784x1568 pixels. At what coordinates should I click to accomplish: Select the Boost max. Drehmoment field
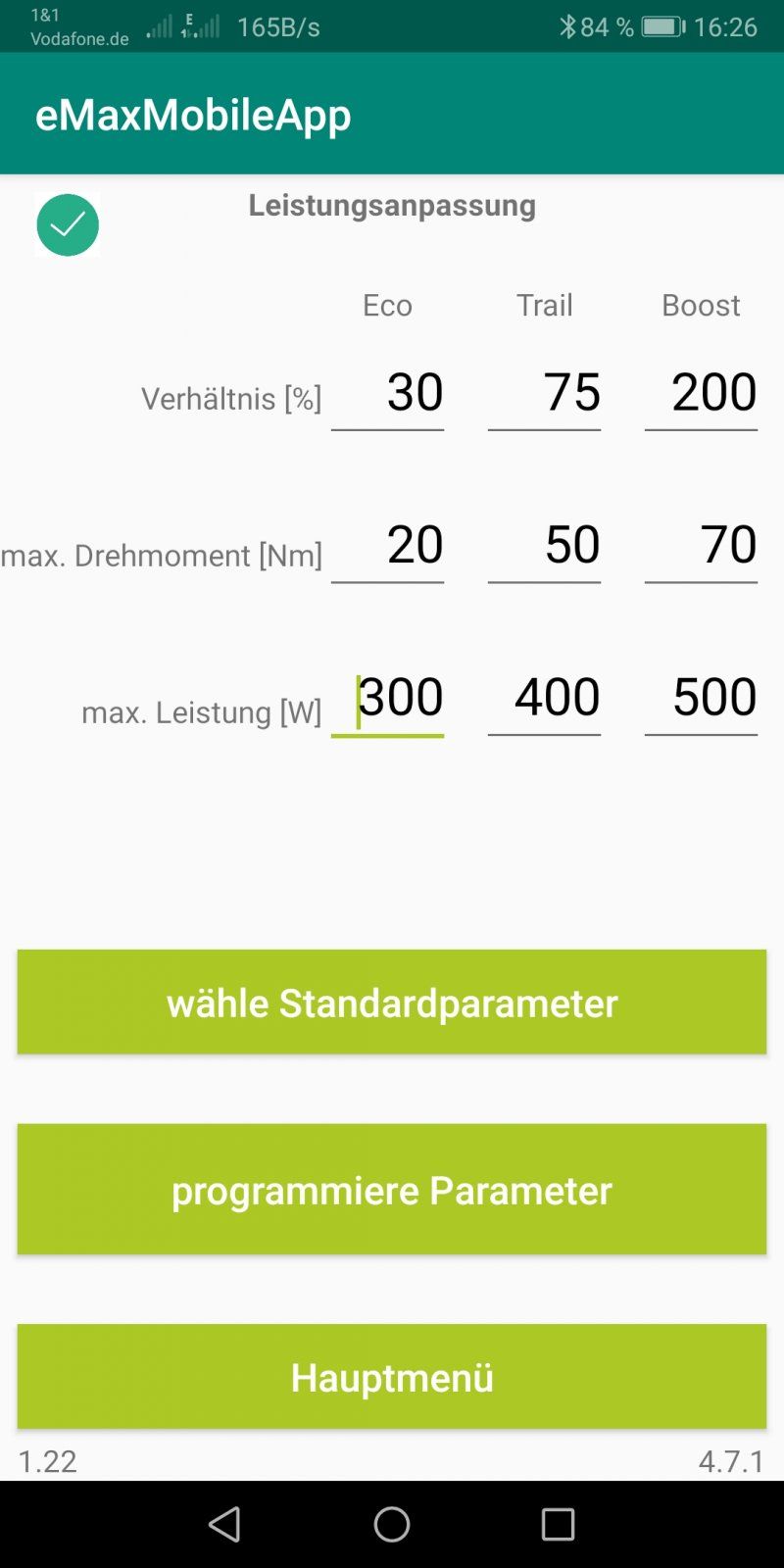702,545
